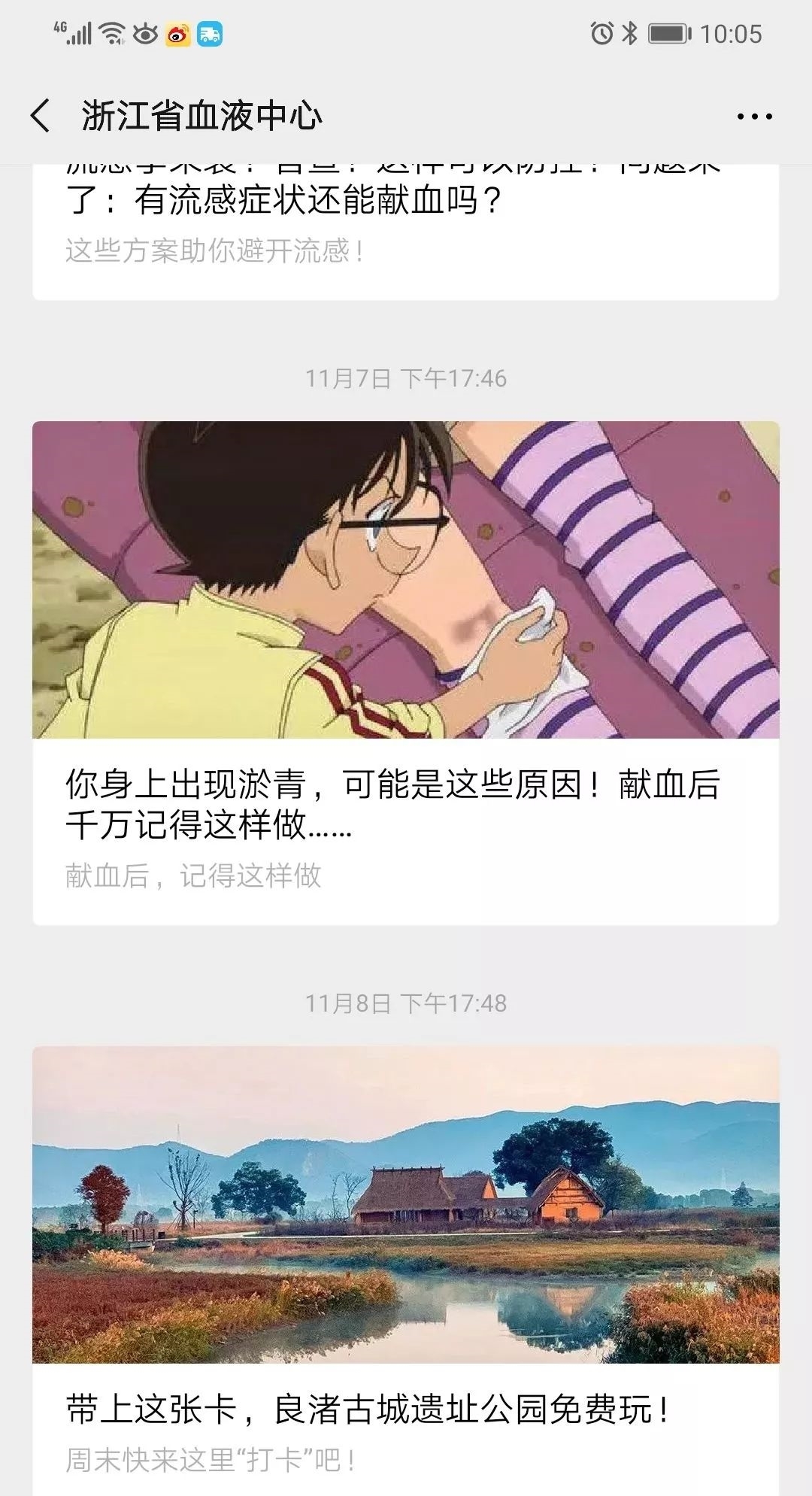The width and height of the screenshot is (812, 1496).
Task: Tap the eye-protection mode icon in status bar
Action: pyautogui.click(x=143, y=33)
